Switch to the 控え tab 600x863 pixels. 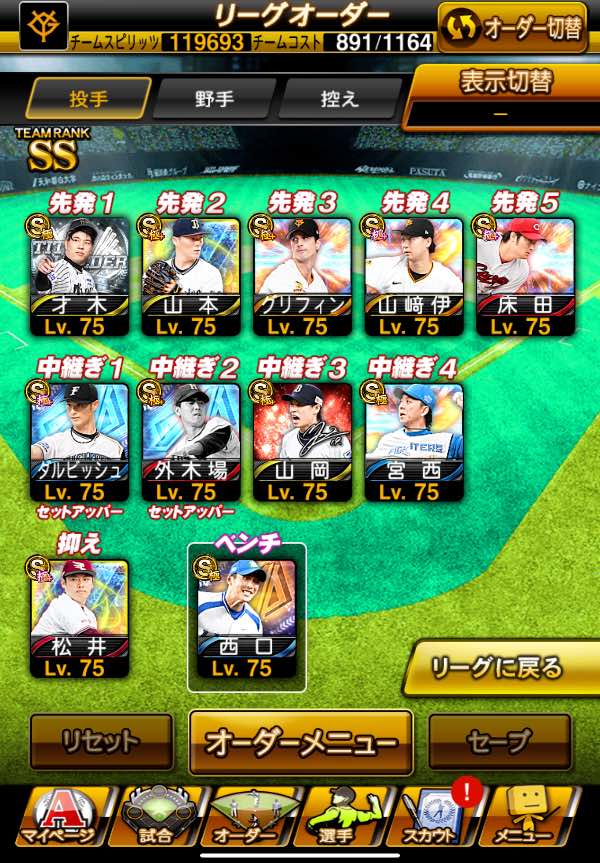click(x=340, y=99)
